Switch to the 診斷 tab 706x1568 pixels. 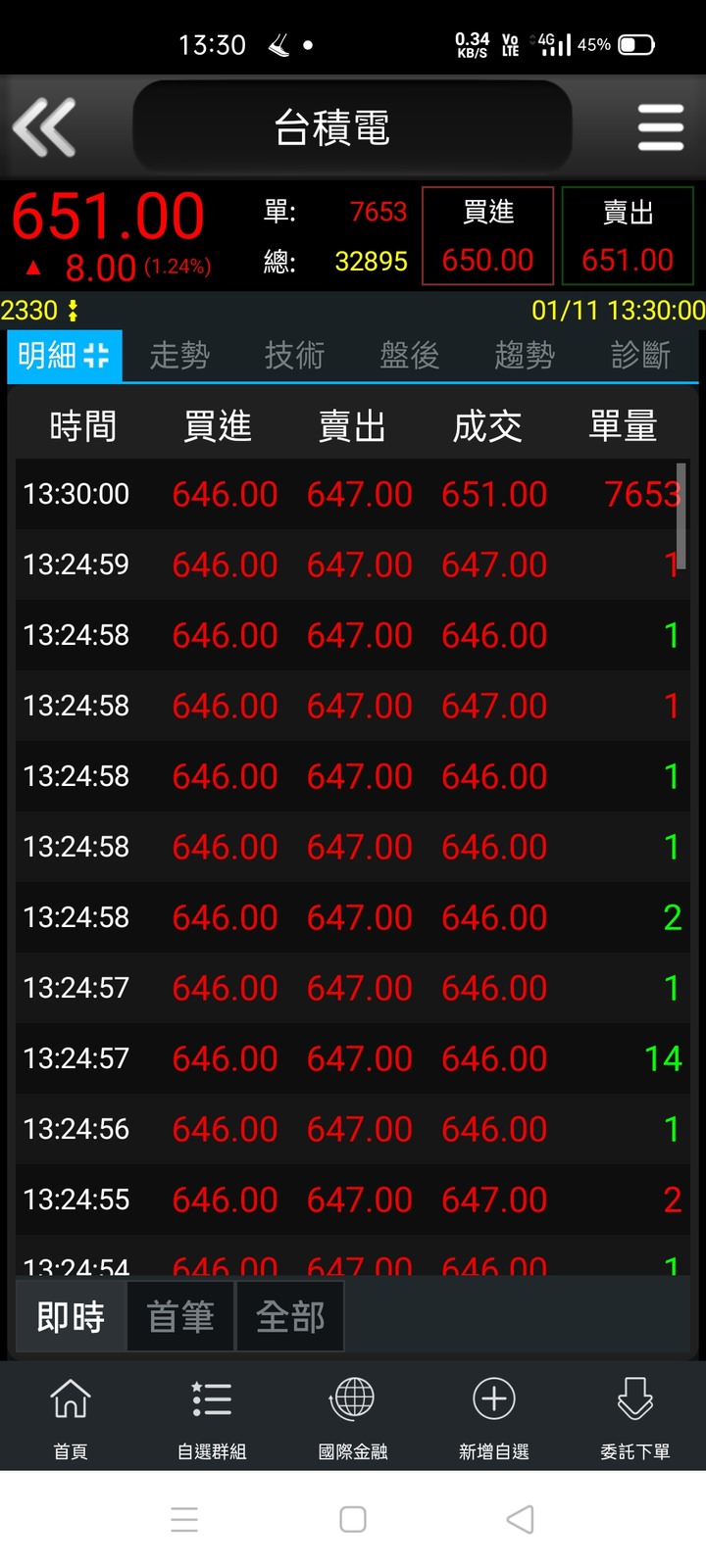coord(640,355)
